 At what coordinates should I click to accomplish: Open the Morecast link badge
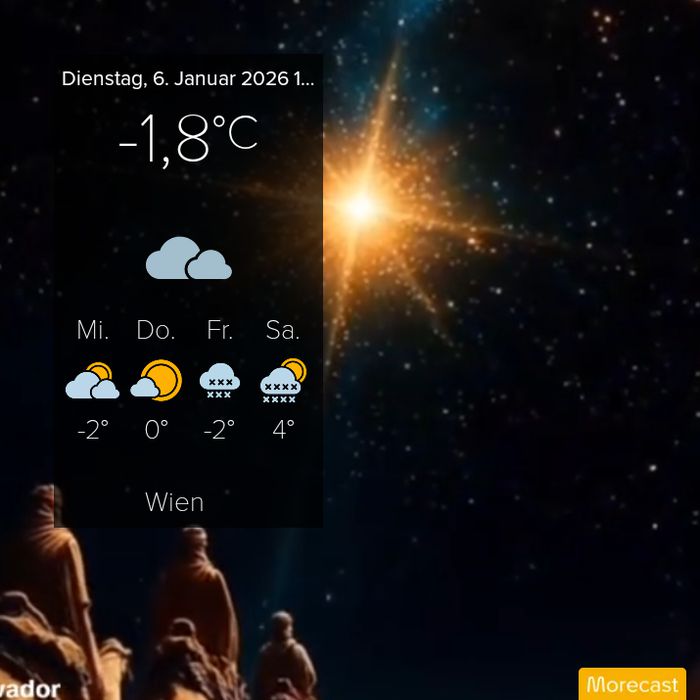[x=632, y=684]
